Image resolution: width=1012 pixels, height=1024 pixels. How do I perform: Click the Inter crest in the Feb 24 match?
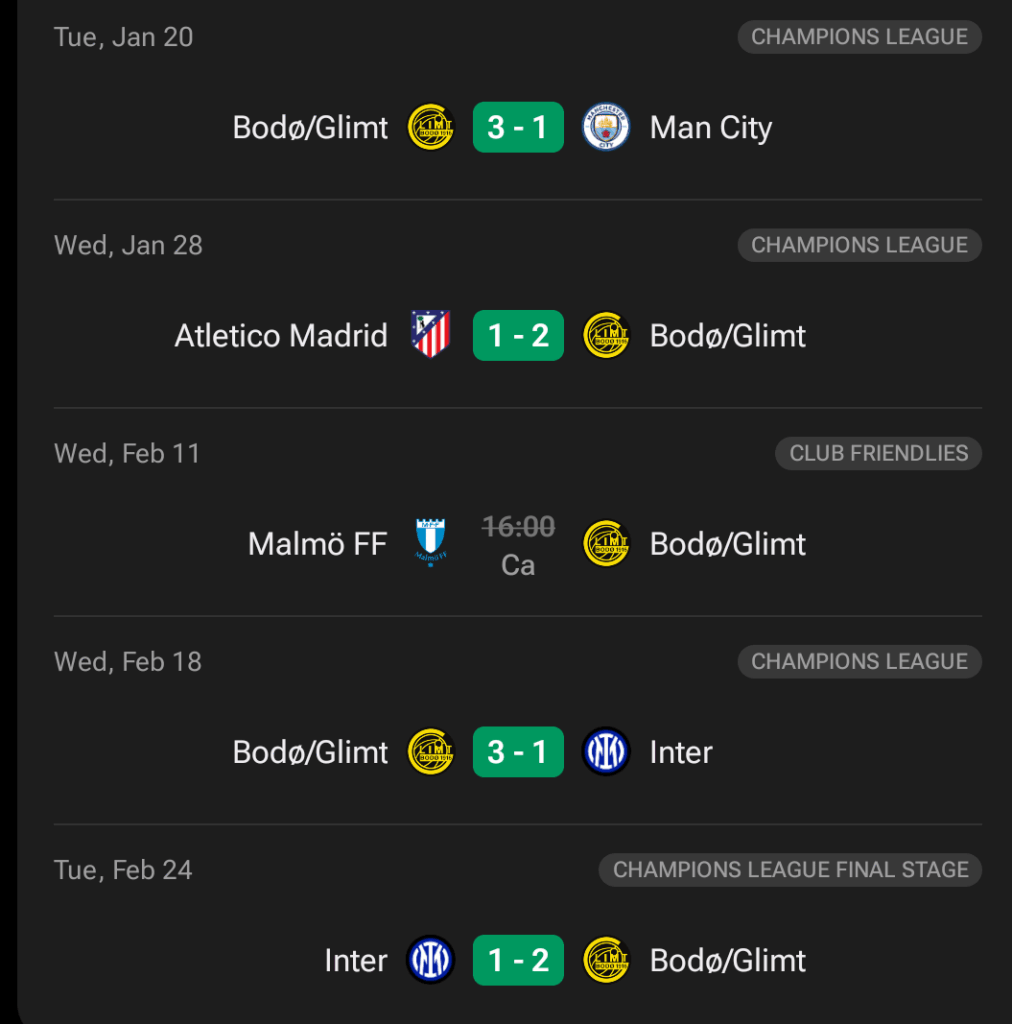click(430, 960)
